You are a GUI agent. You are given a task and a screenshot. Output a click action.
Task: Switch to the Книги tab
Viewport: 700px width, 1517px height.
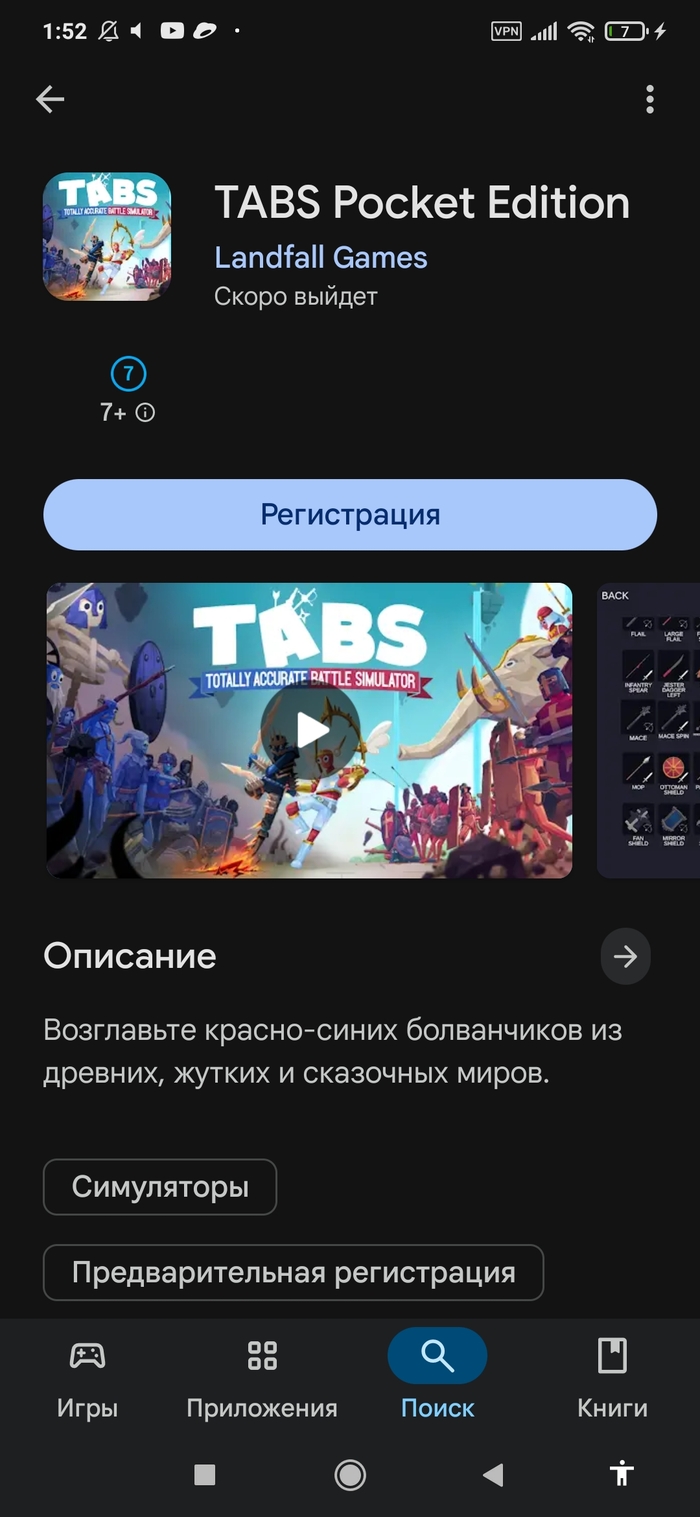pos(612,1380)
